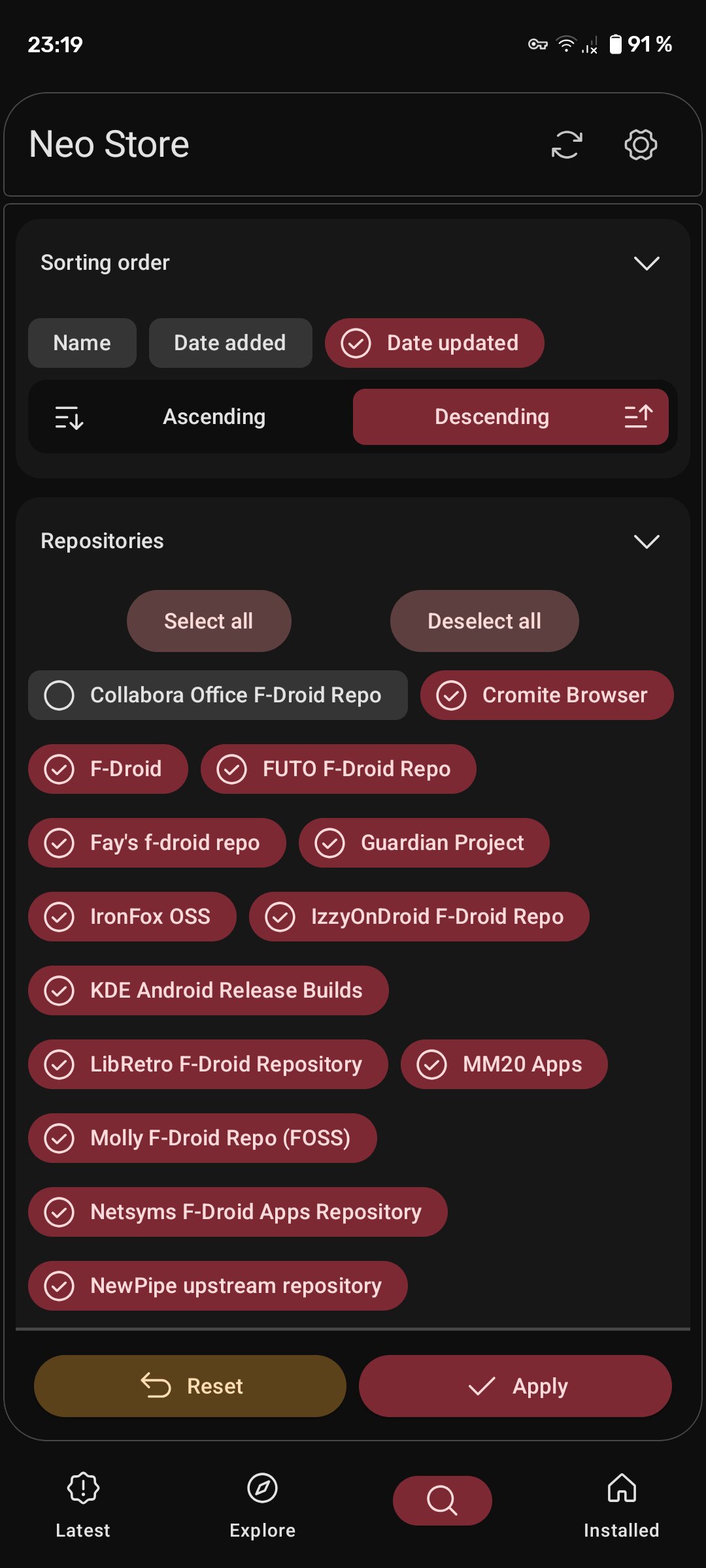
Task: Deselect all repositories
Action: [x=484, y=621]
